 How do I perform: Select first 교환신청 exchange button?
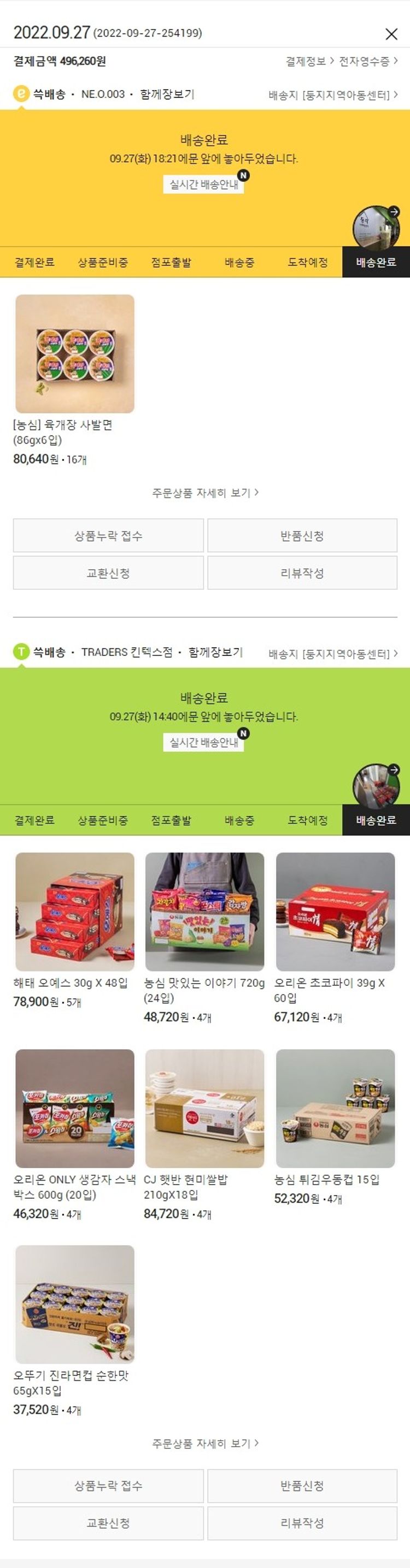(108, 573)
